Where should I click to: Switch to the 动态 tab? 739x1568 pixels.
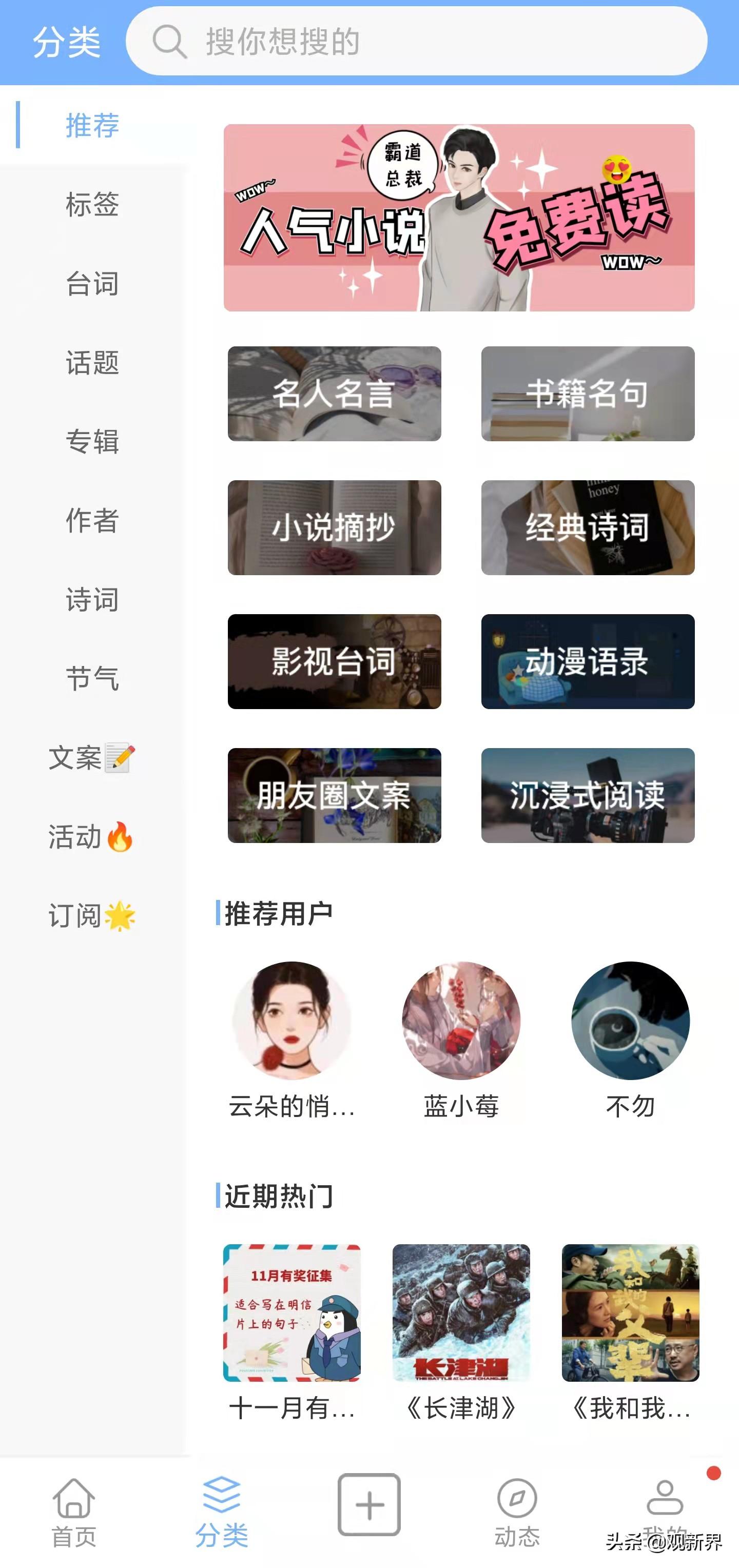517,1513
